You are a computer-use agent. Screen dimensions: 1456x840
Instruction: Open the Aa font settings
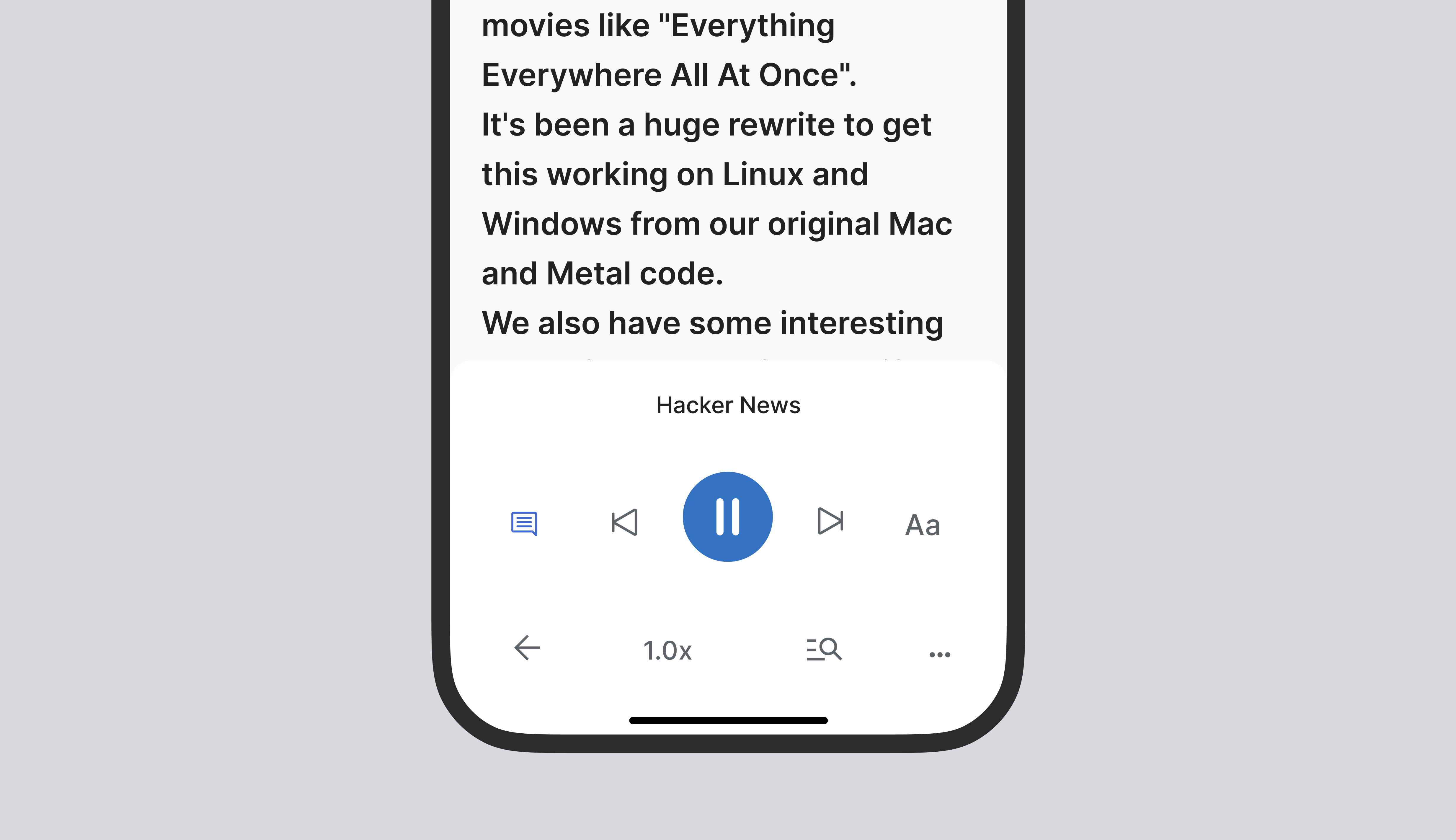[x=923, y=525]
